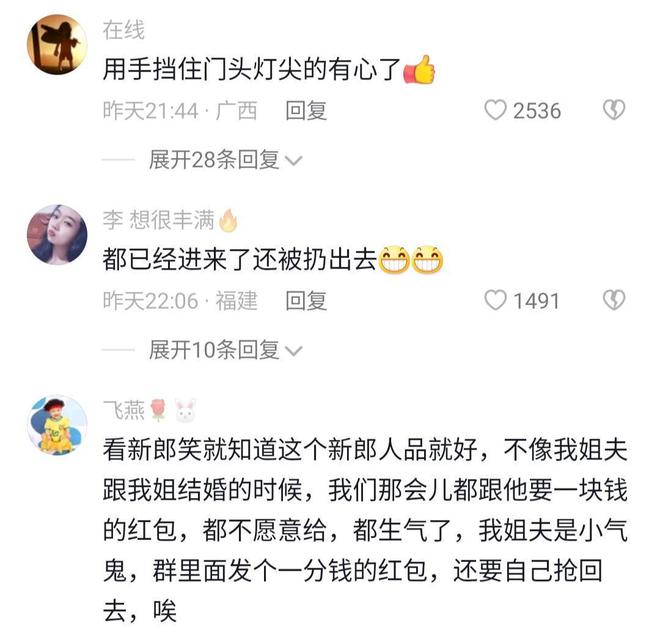The image size is (660, 638).
Task: Like the comment by 李 想很丰满
Action: 496,300
